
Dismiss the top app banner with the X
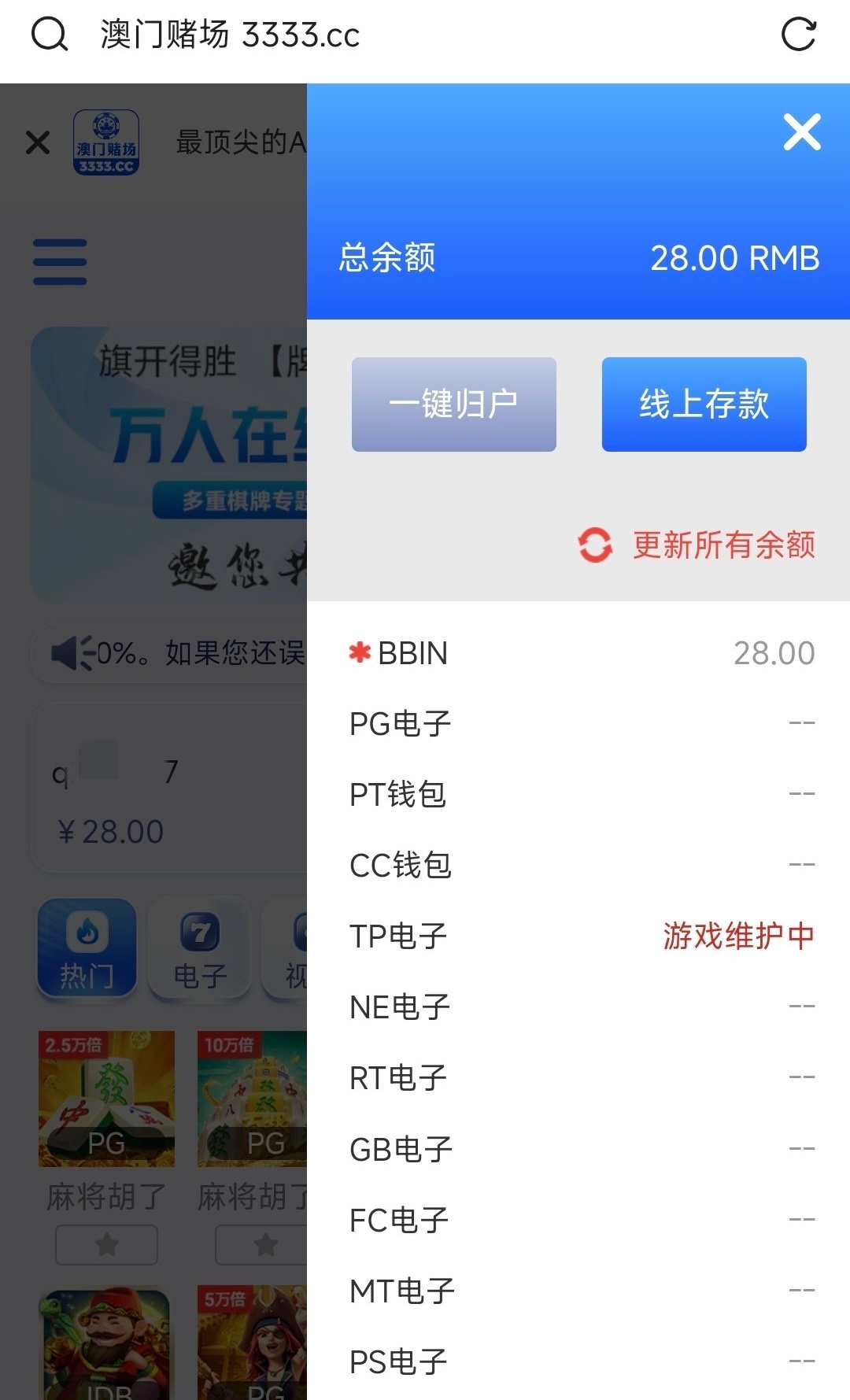36,142
